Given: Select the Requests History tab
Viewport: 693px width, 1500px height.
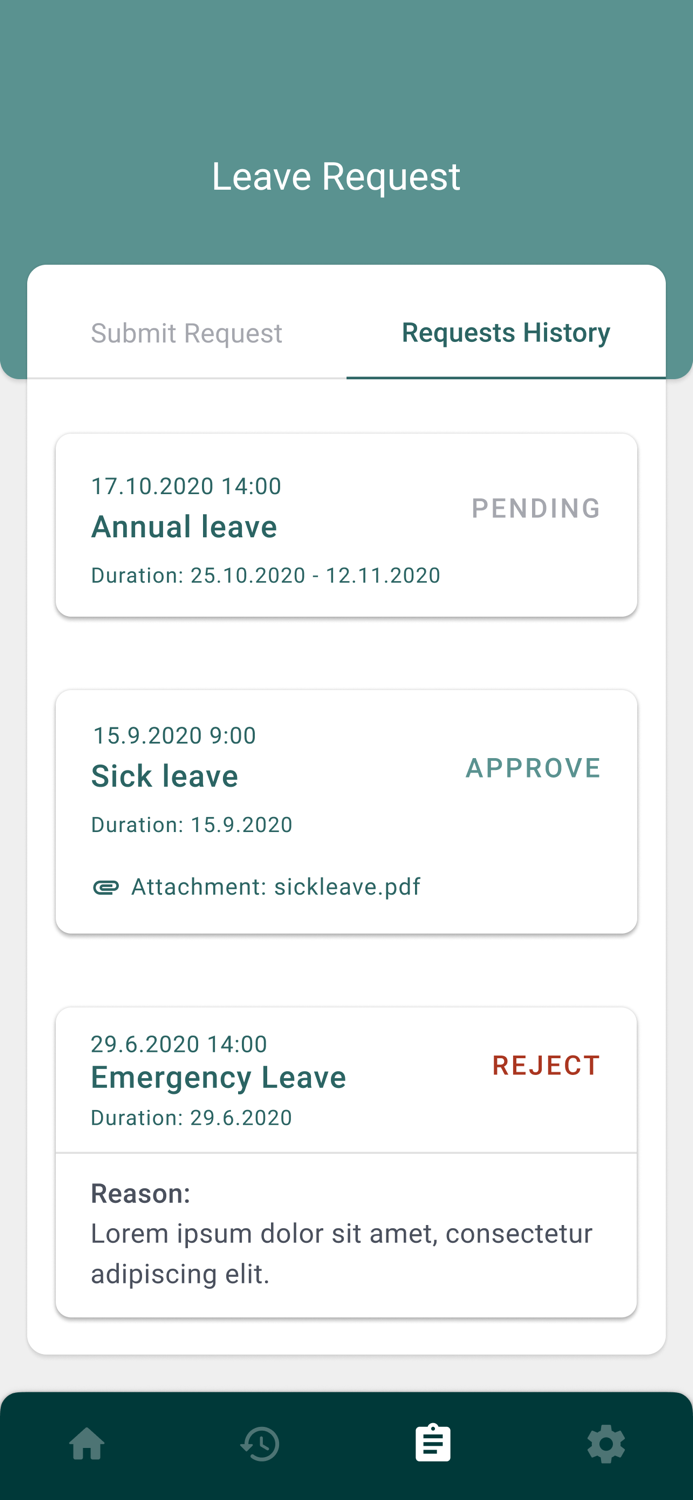Looking at the screenshot, I should [x=505, y=333].
